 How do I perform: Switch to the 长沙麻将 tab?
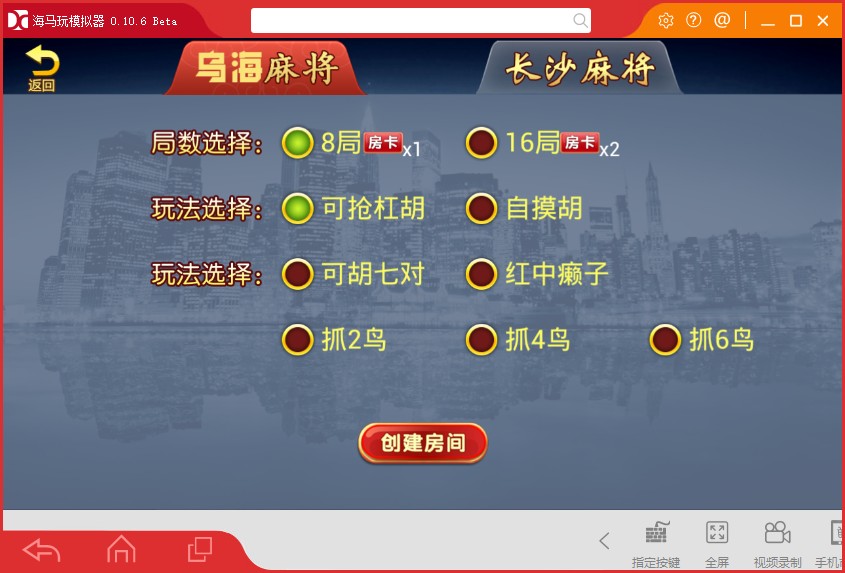(x=580, y=69)
